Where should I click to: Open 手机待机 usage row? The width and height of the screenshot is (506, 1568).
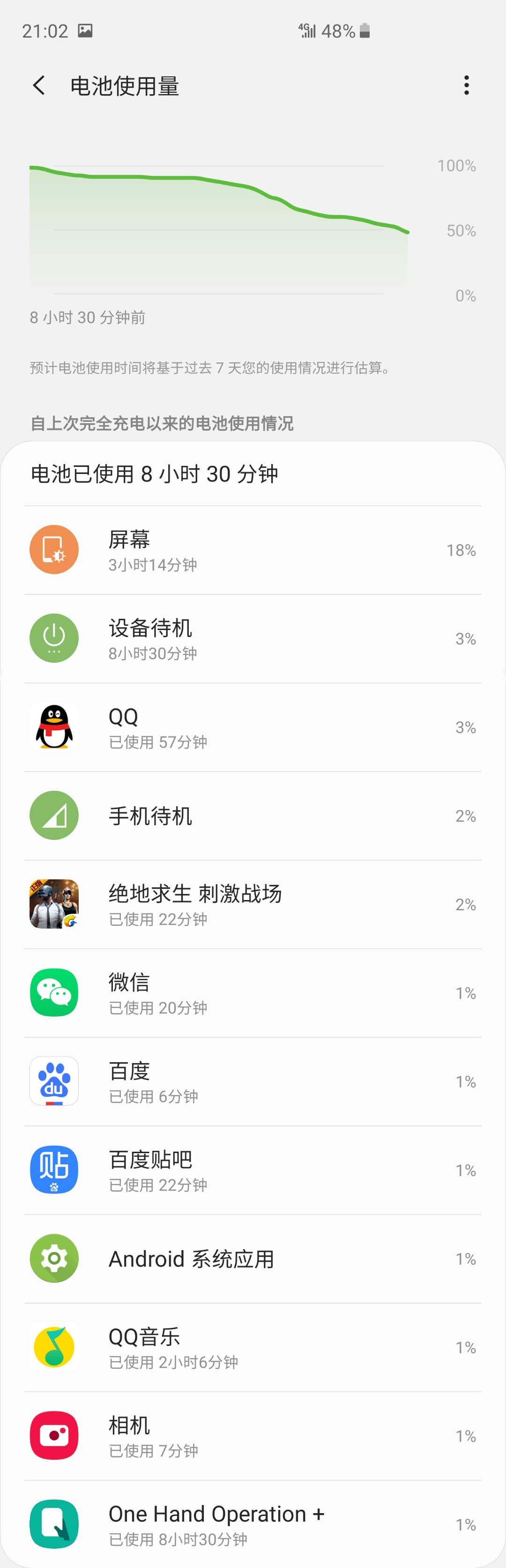coord(253,816)
